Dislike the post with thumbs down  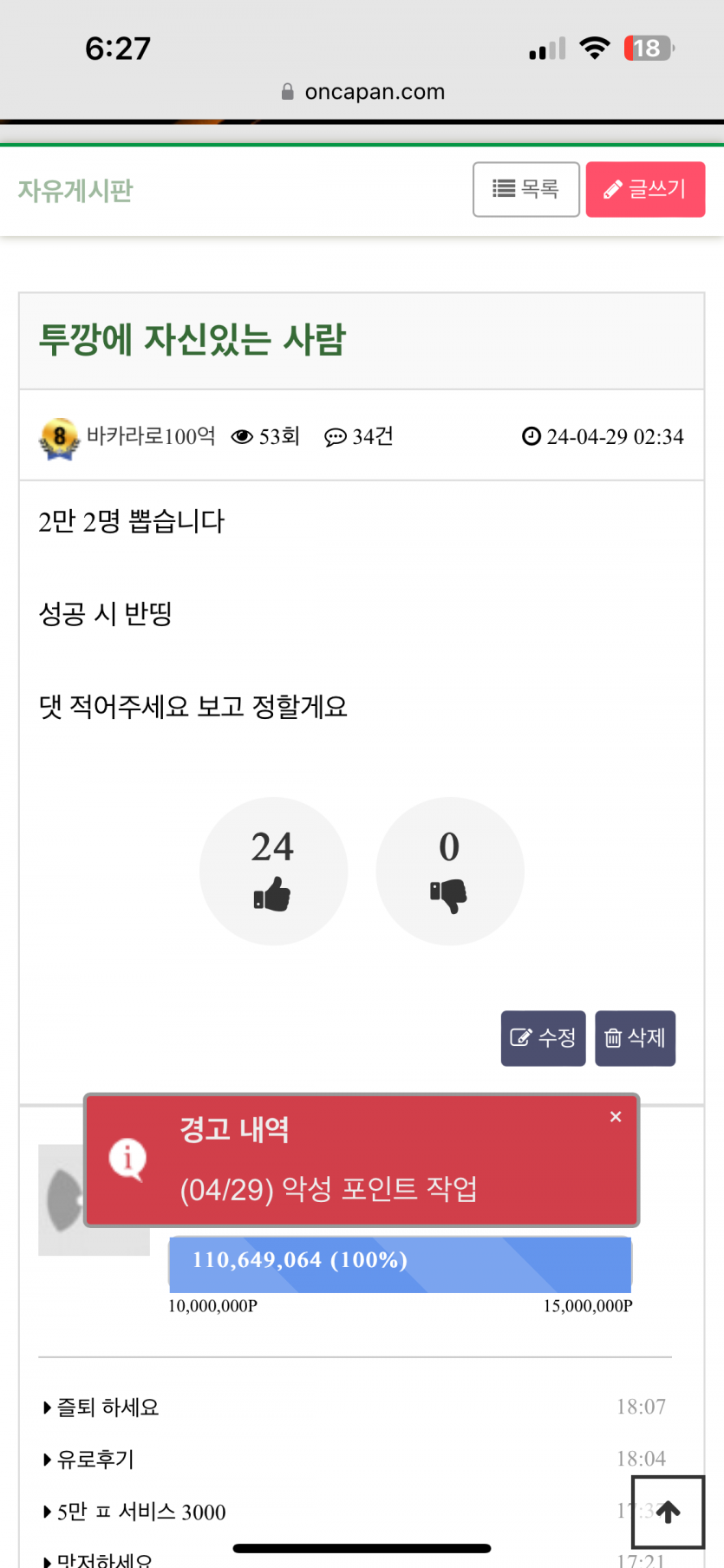coord(449,871)
